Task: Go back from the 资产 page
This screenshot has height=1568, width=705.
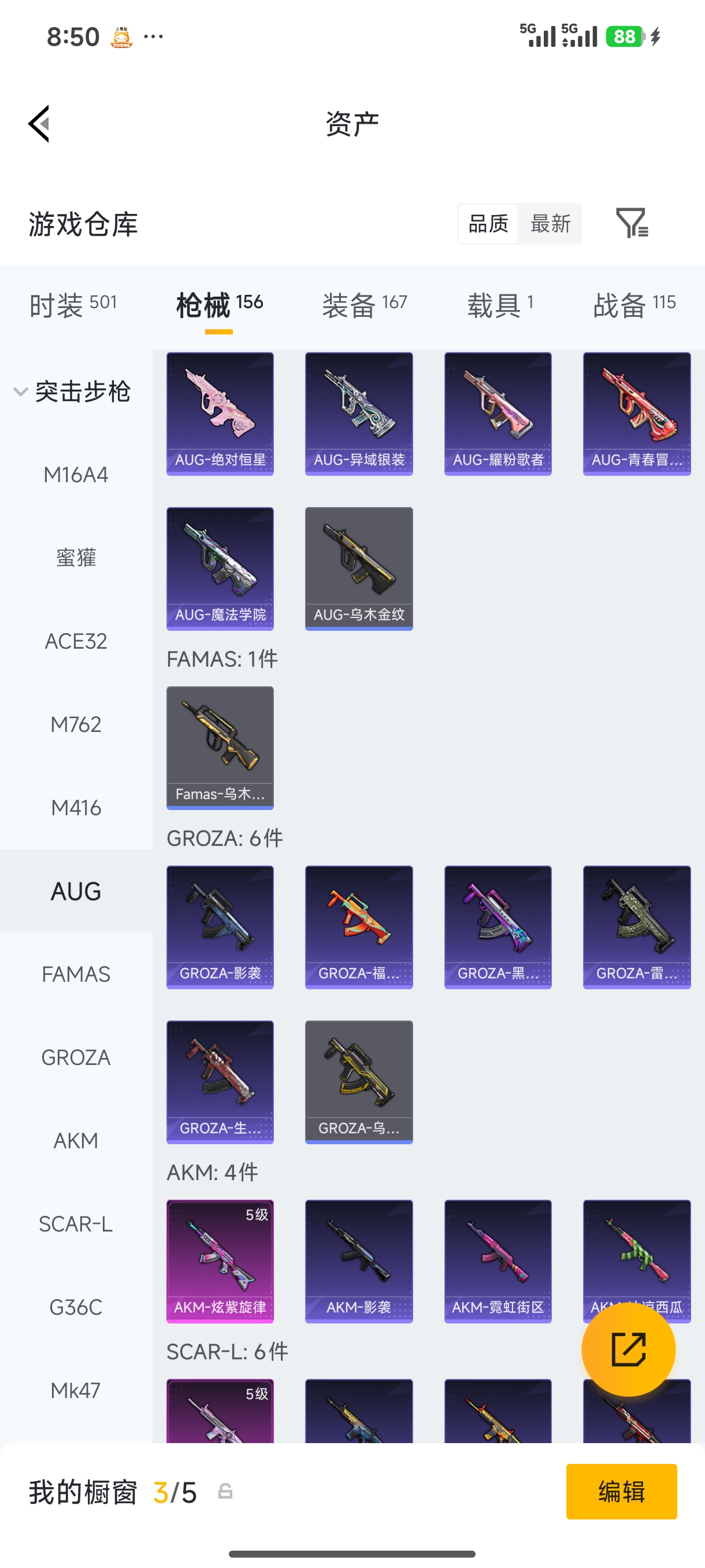Action: (39, 124)
